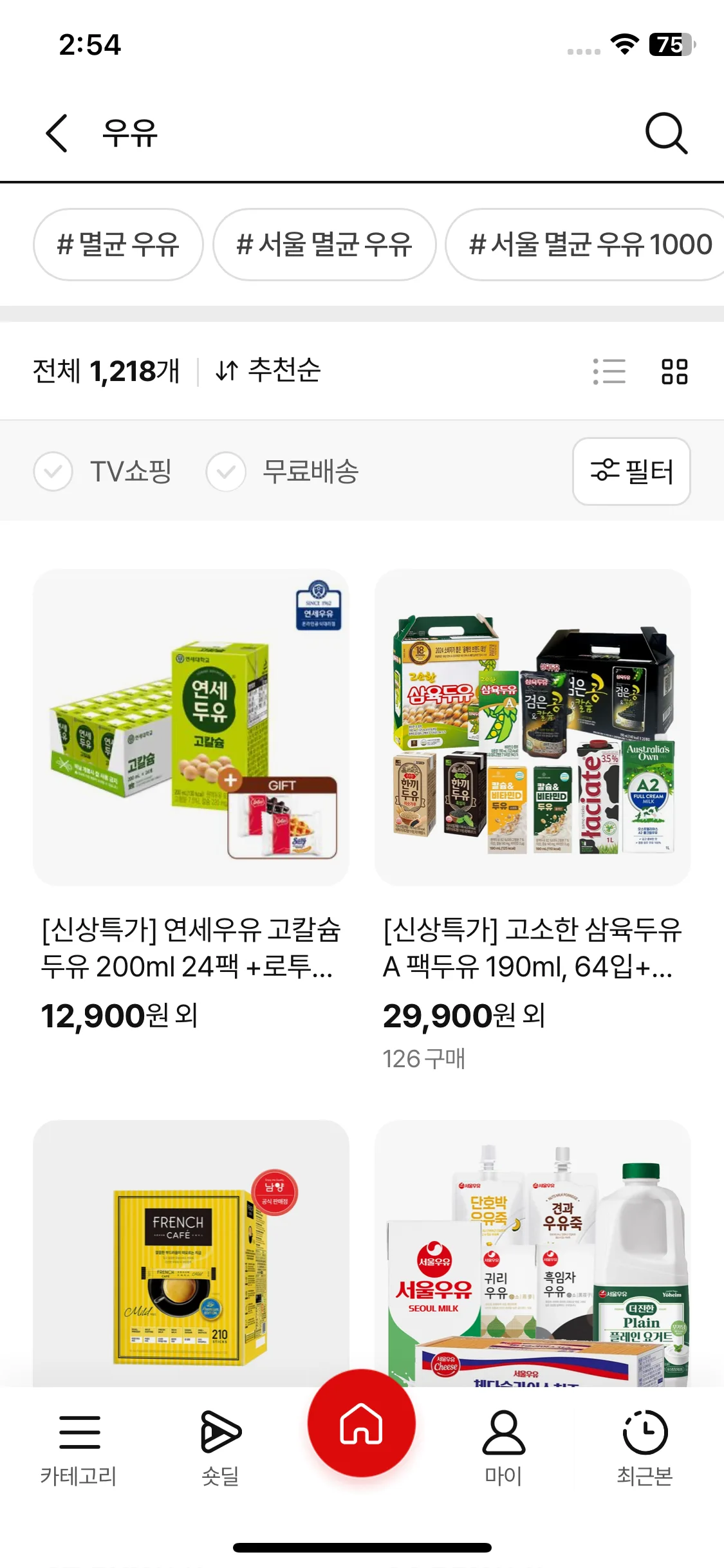Open the 추천순 sort options
Image resolution: width=724 pixels, height=1568 pixels.
pos(268,371)
